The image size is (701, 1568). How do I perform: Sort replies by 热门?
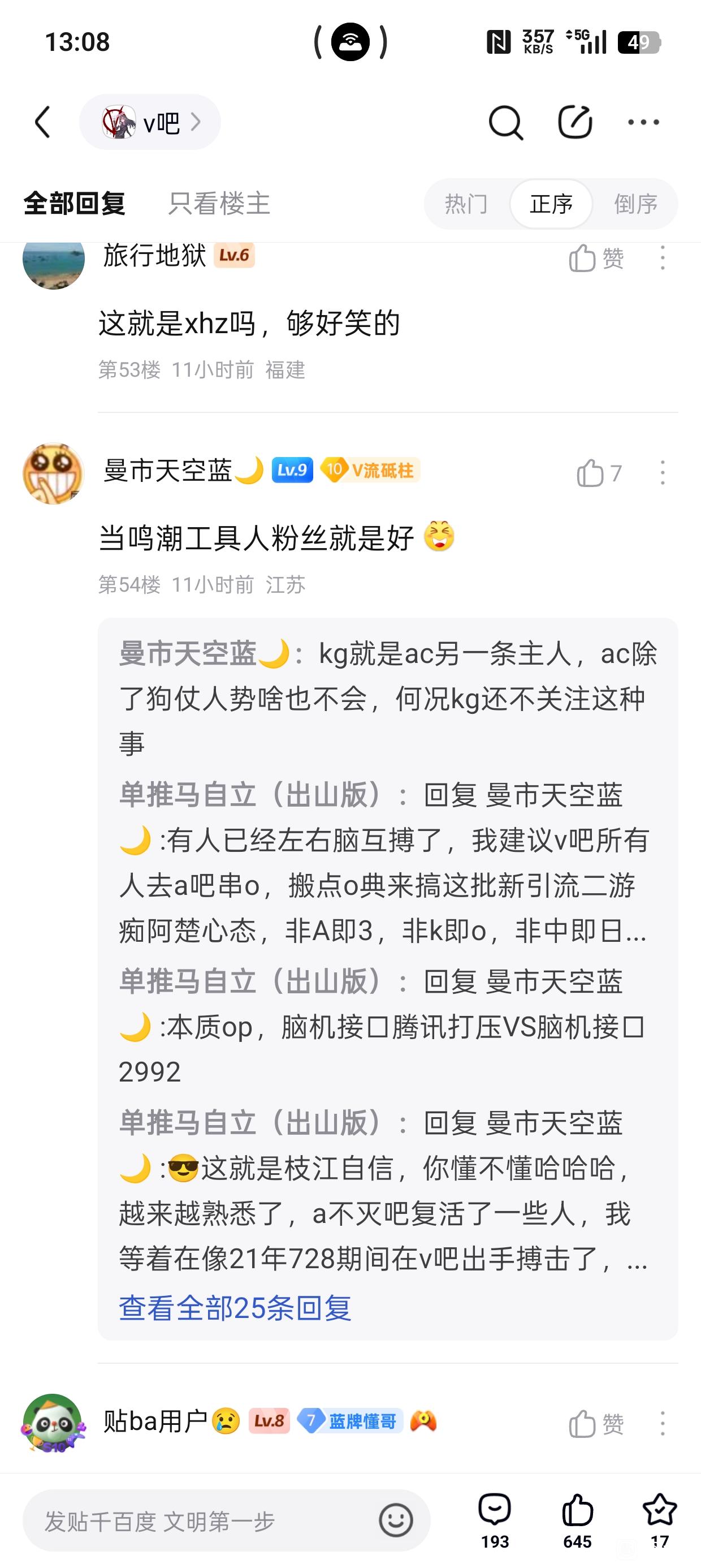click(466, 204)
